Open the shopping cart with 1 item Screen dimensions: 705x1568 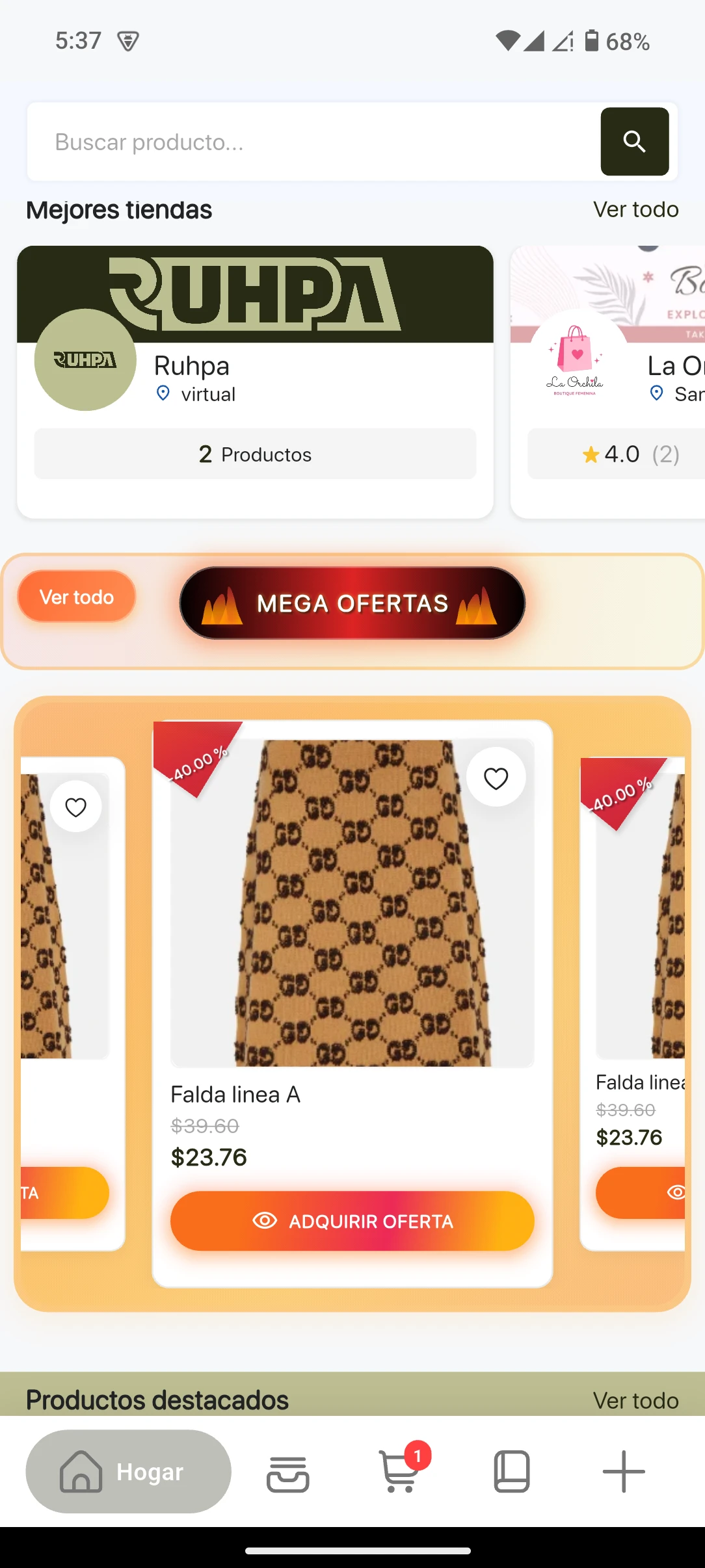[x=399, y=1472]
